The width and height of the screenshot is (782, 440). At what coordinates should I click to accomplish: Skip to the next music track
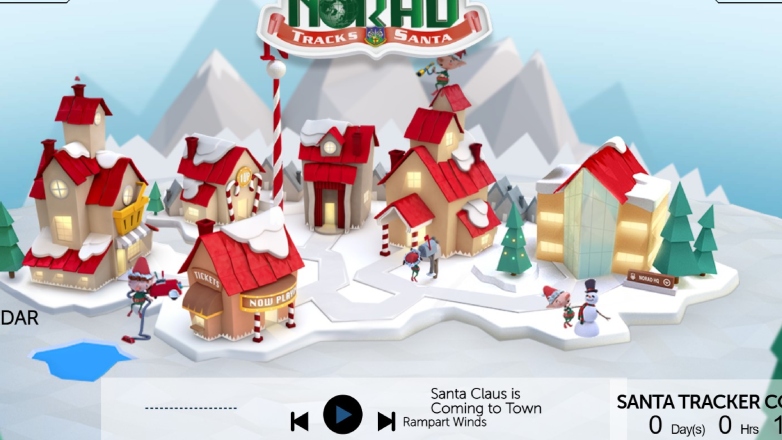386,421
